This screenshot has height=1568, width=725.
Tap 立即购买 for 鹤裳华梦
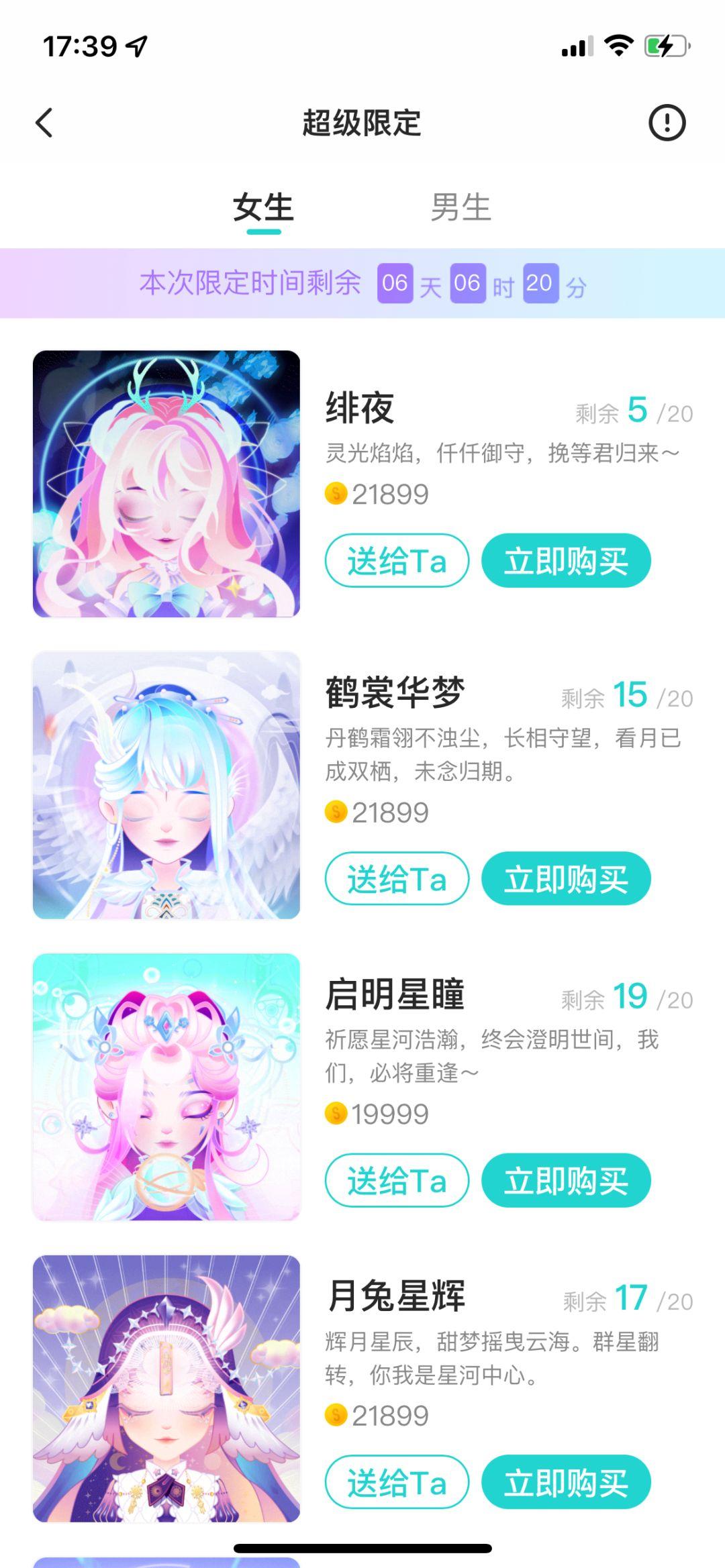[567, 880]
